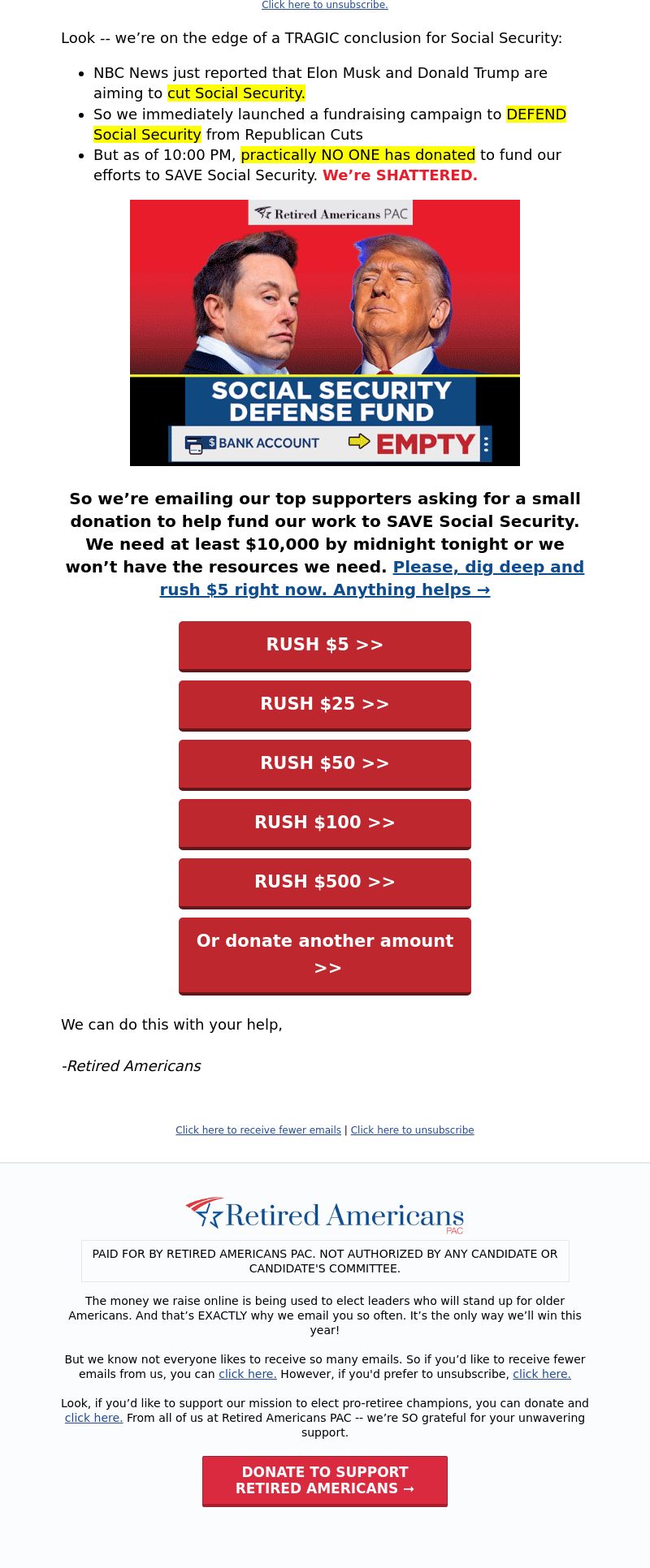This screenshot has width=650, height=1568.
Task: Choose 'Or donate another amount'
Action: coord(325,956)
